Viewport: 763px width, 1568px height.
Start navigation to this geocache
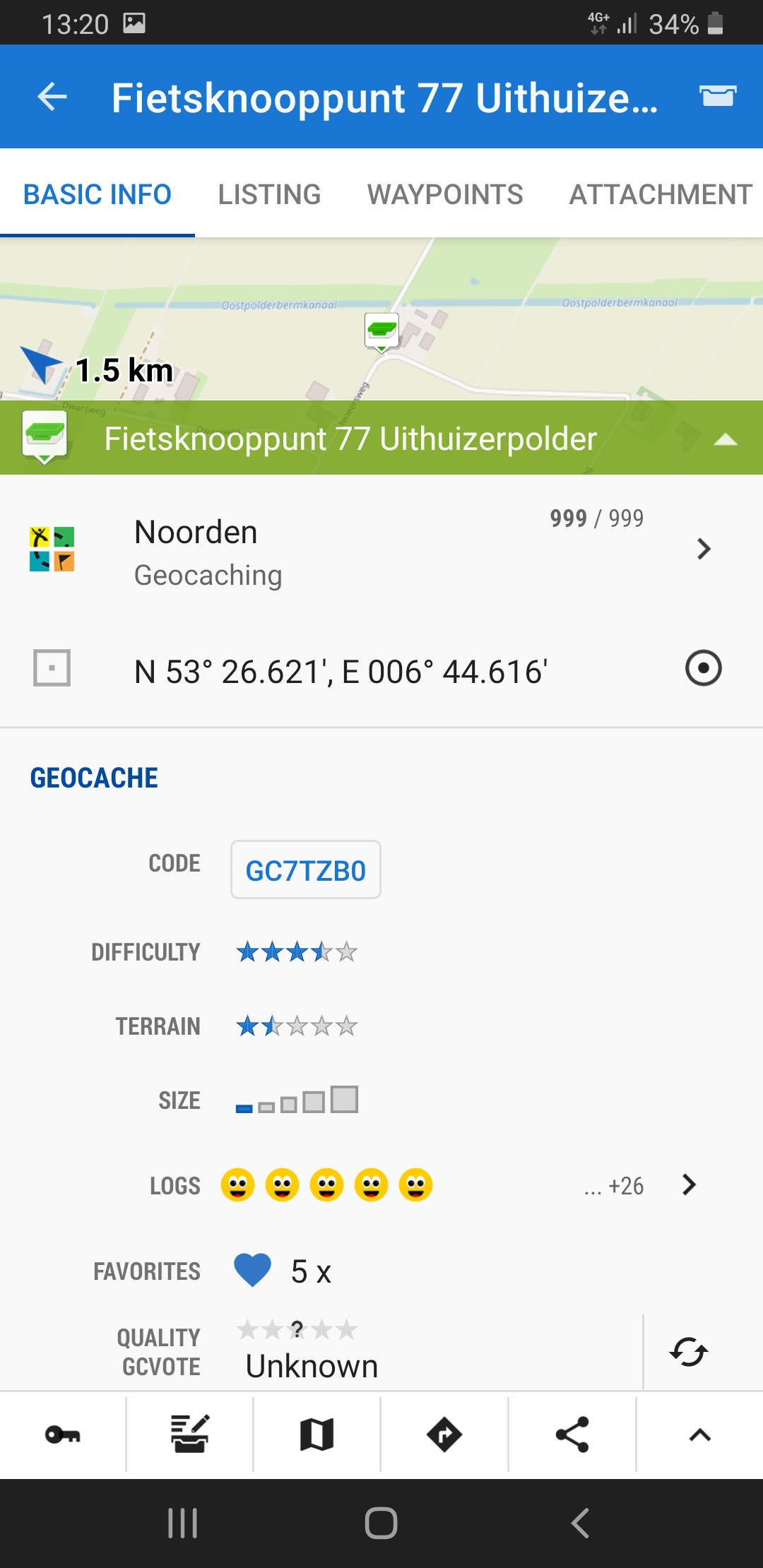coord(444,1435)
